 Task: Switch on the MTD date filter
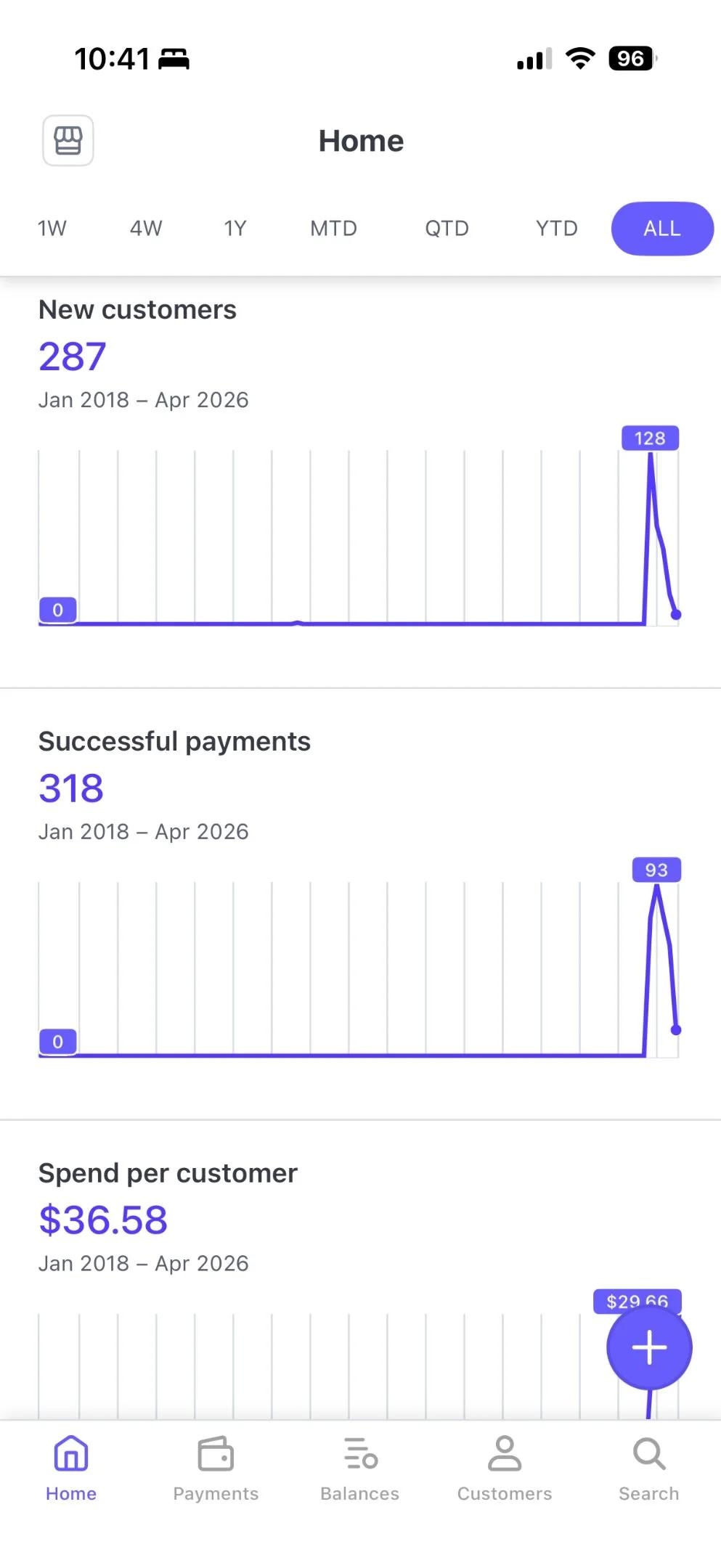click(x=333, y=228)
